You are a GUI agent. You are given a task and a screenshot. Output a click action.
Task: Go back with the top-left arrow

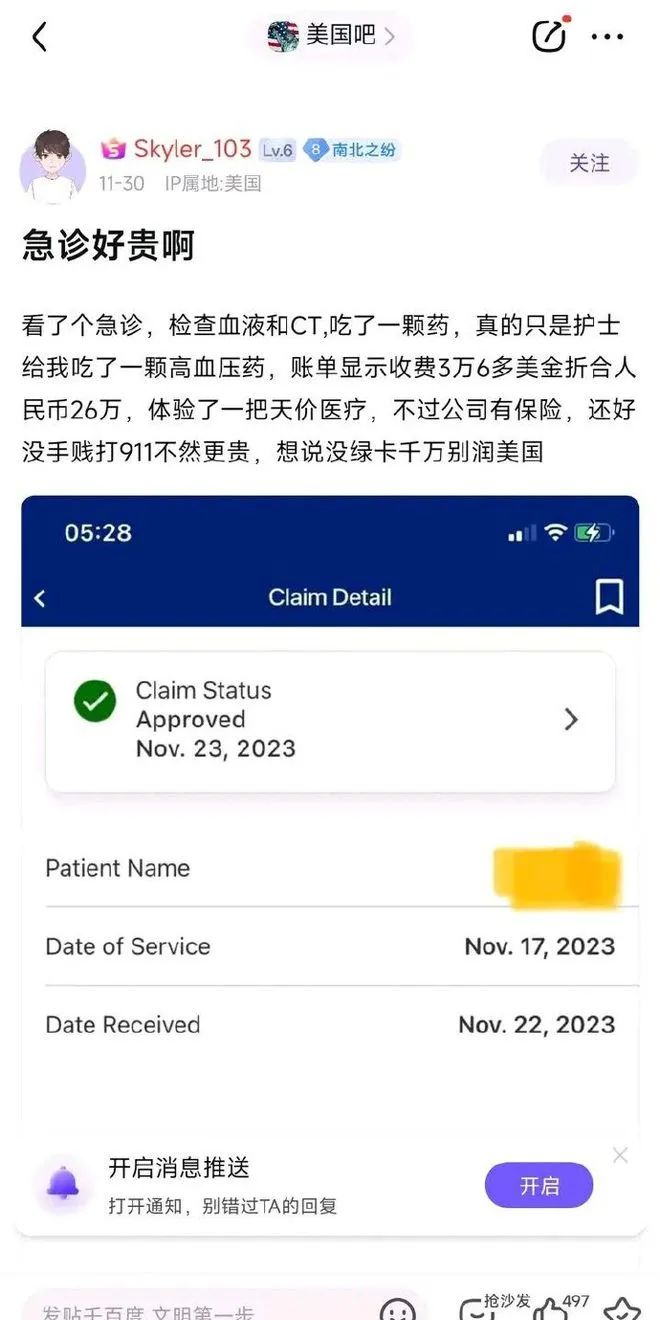click(39, 38)
